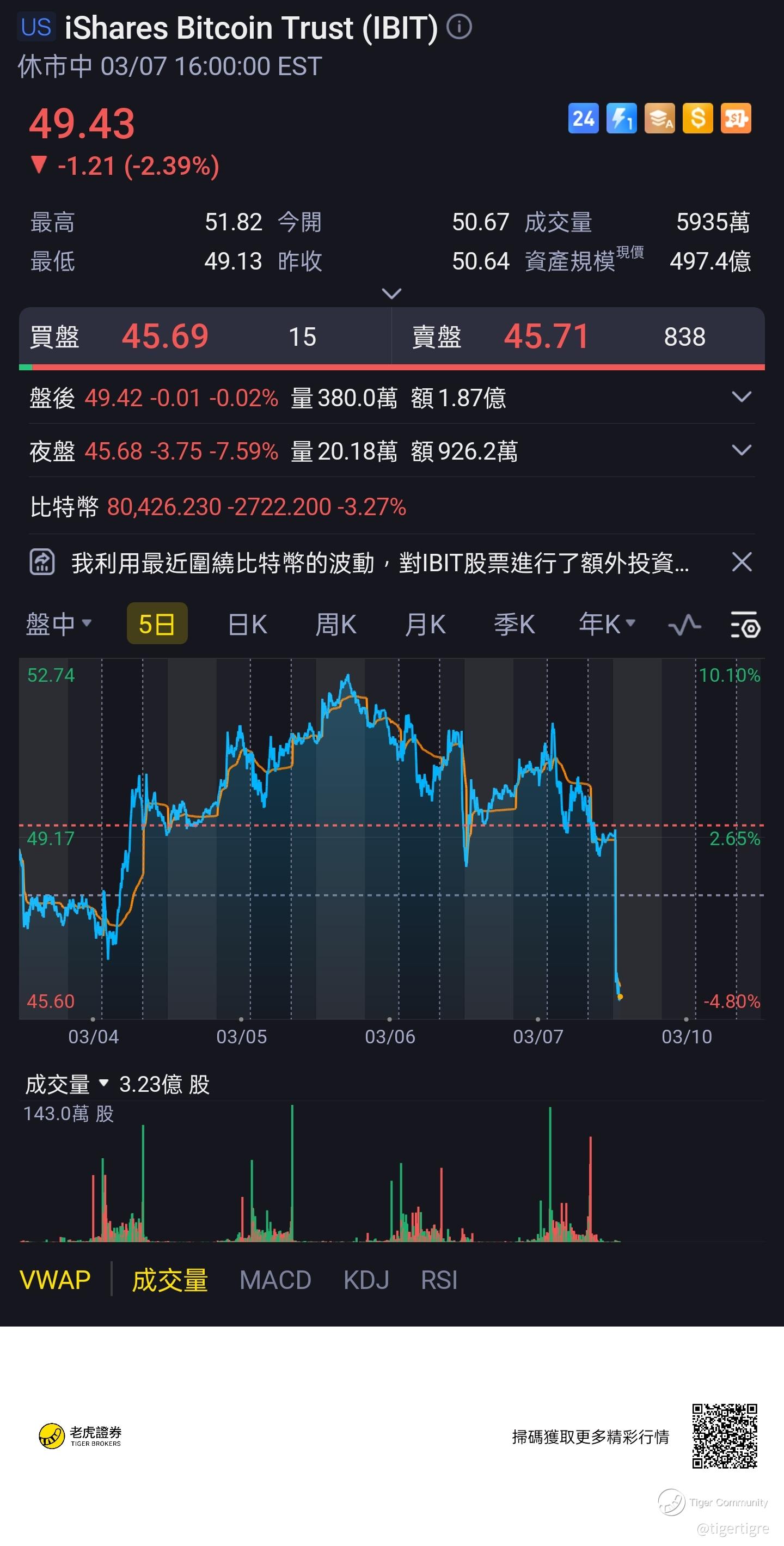
Task: Open chart indicator wave icon
Action: point(684,625)
